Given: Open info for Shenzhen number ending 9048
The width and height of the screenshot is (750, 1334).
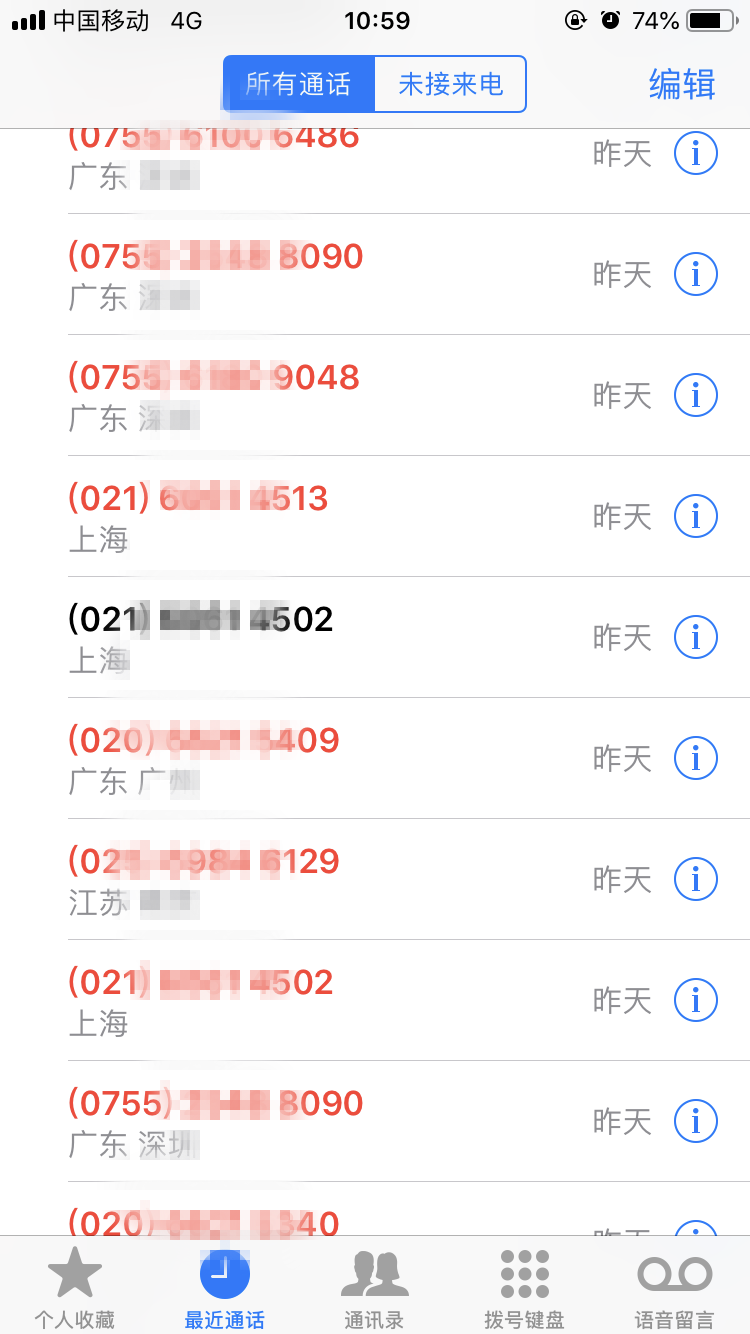Looking at the screenshot, I should [695, 395].
